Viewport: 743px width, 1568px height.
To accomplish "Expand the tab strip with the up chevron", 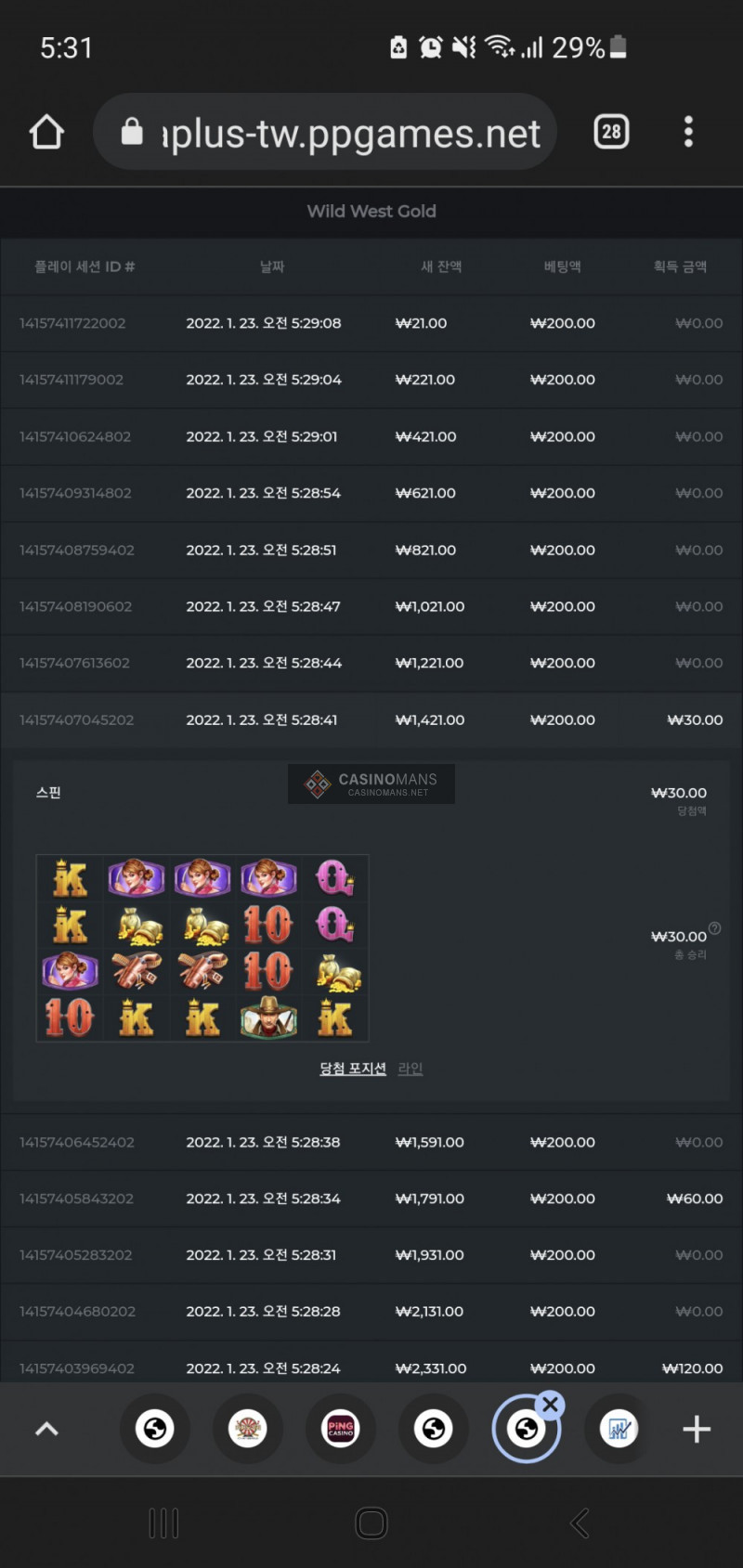I will 46,1429.
